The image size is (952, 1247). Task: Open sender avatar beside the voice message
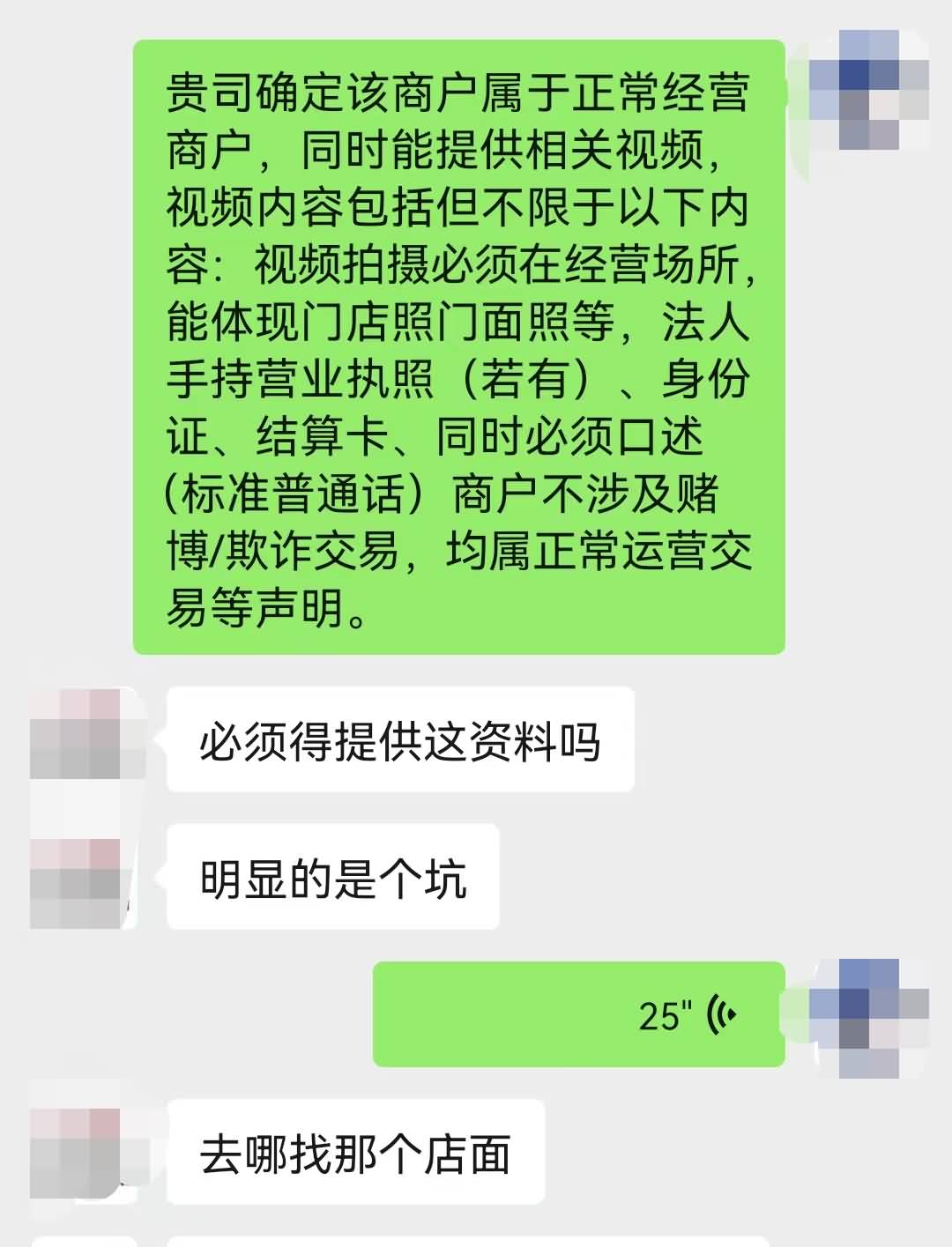pyautogui.click(x=868, y=1018)
